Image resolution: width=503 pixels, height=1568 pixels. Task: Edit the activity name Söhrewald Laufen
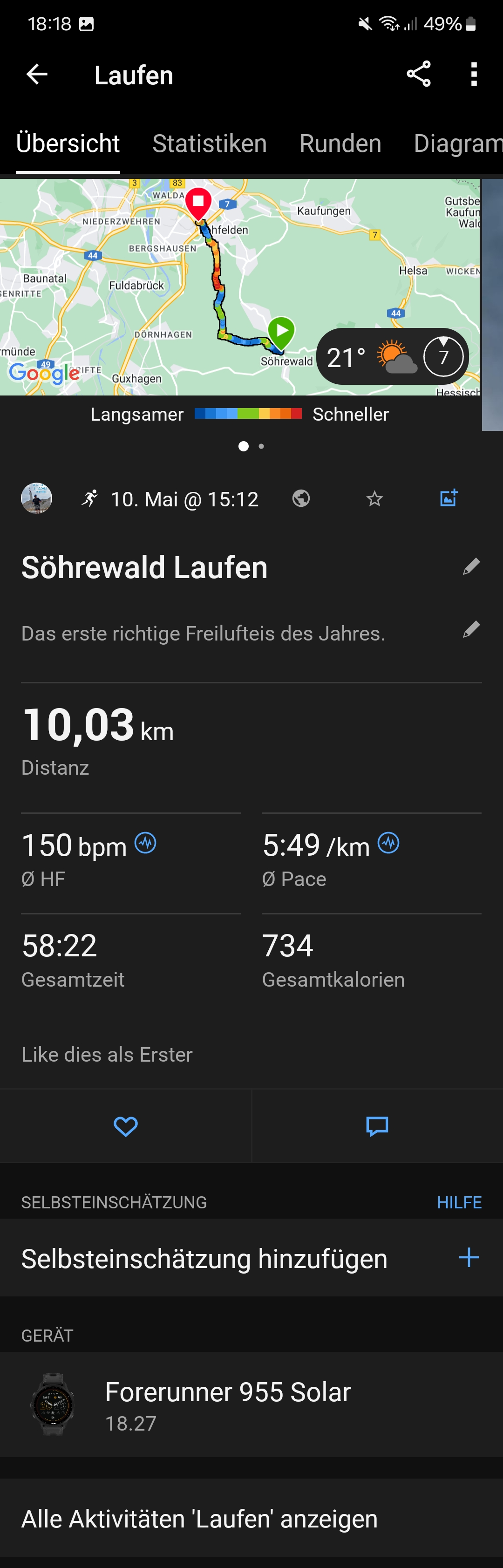click(x=471, y=567)
